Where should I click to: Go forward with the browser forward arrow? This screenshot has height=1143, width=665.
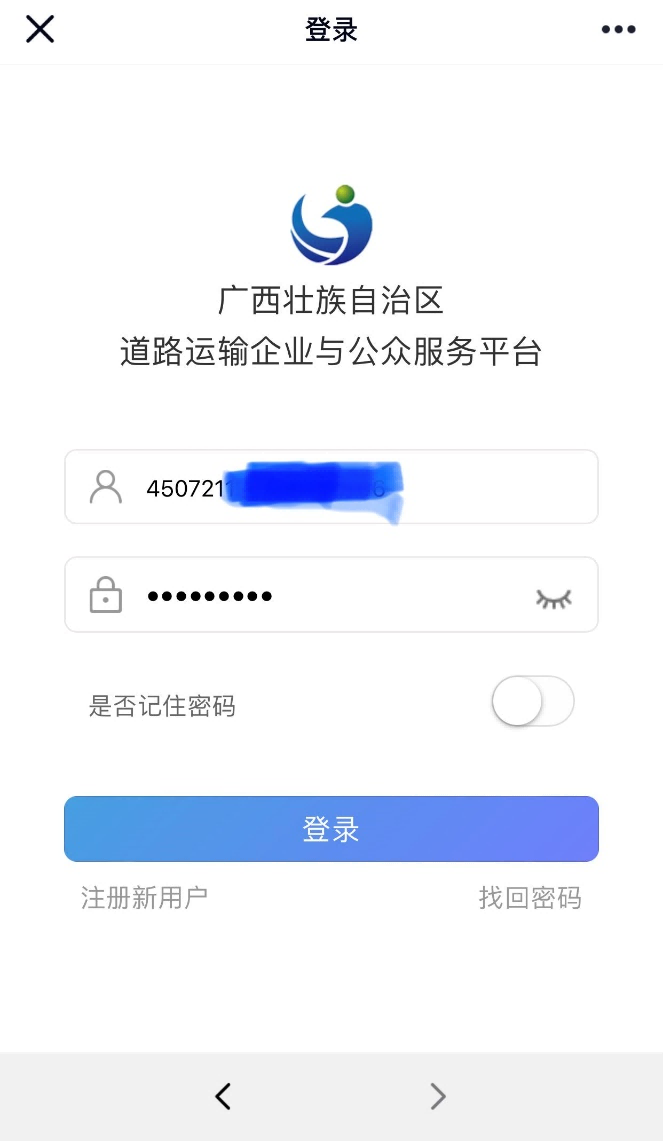[437, 1096]
